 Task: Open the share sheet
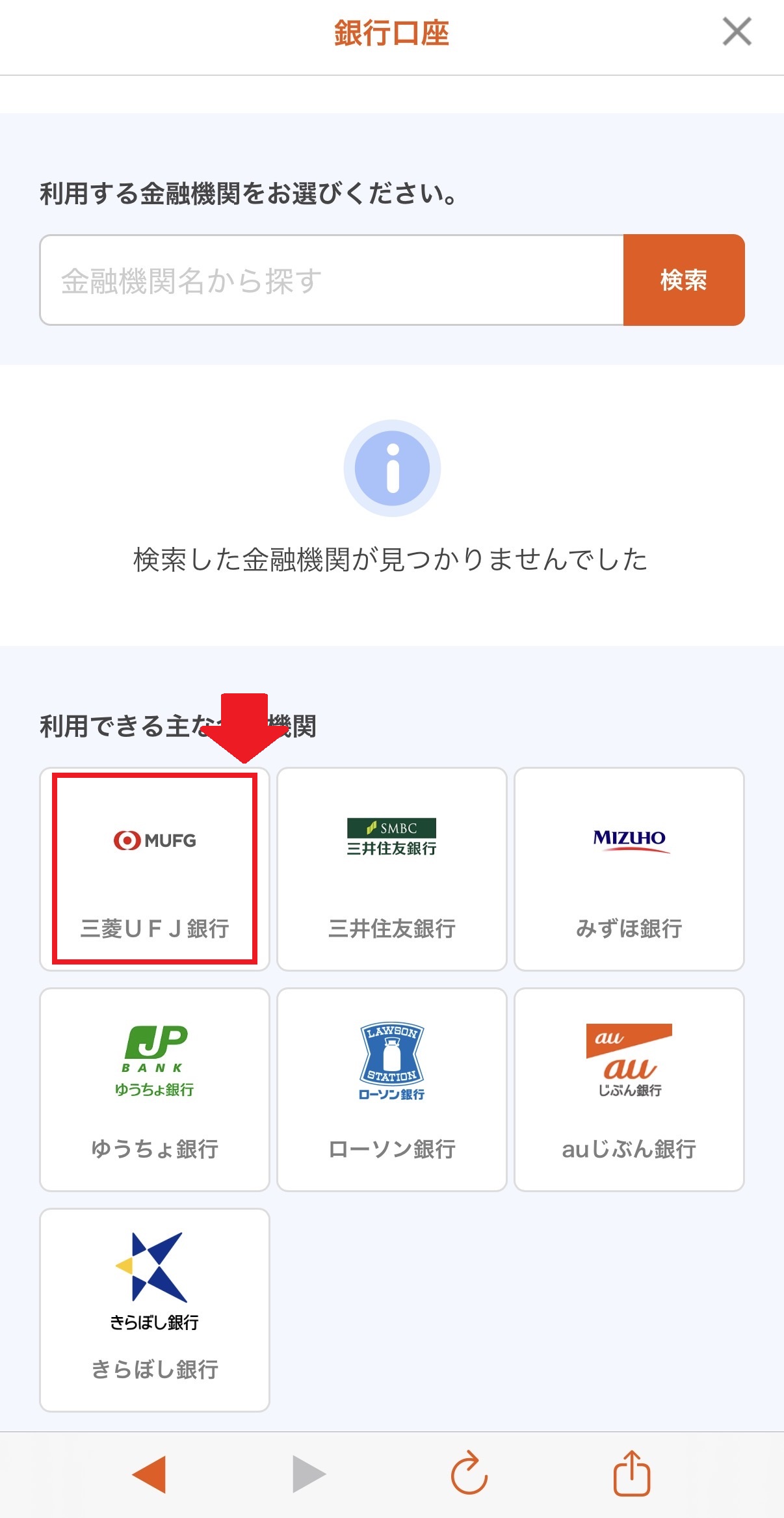631,1472
